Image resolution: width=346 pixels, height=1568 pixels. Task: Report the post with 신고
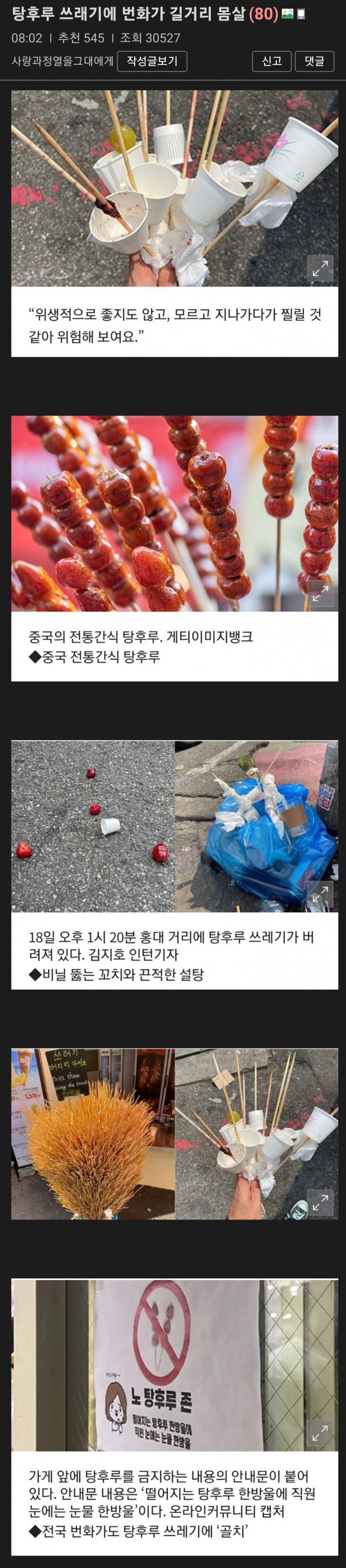(x=271, y=61)
